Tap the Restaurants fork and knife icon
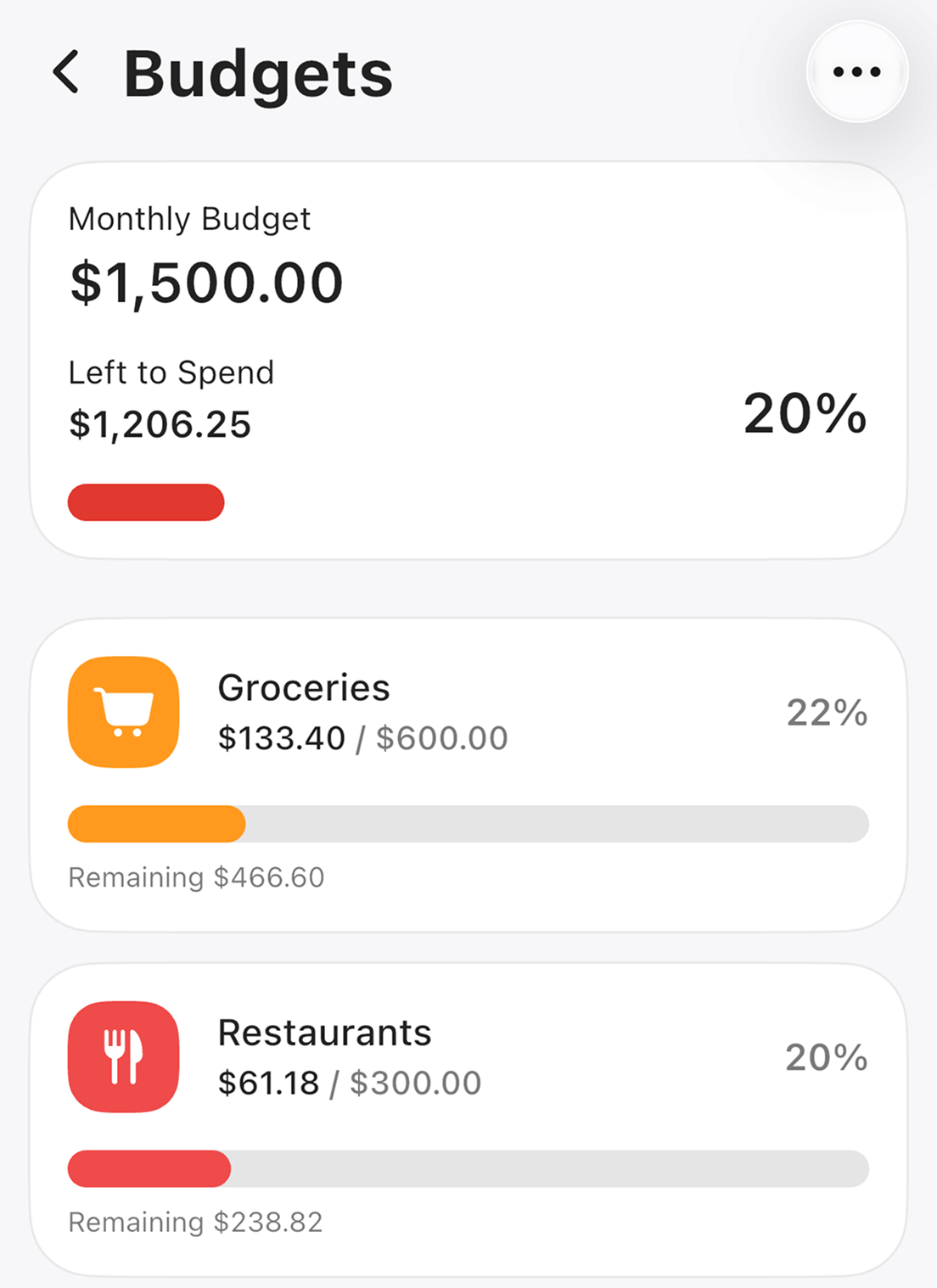Image resolution: width=937 pixels, height=1288 pixels. coord(123,1058)
